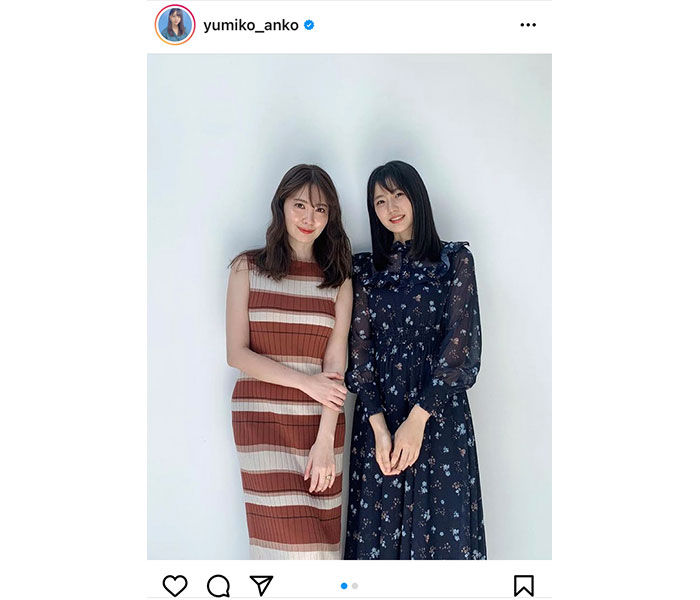Open yumiko_anko's profile picture story
The image size is (700, 600).
coord(175,25)
